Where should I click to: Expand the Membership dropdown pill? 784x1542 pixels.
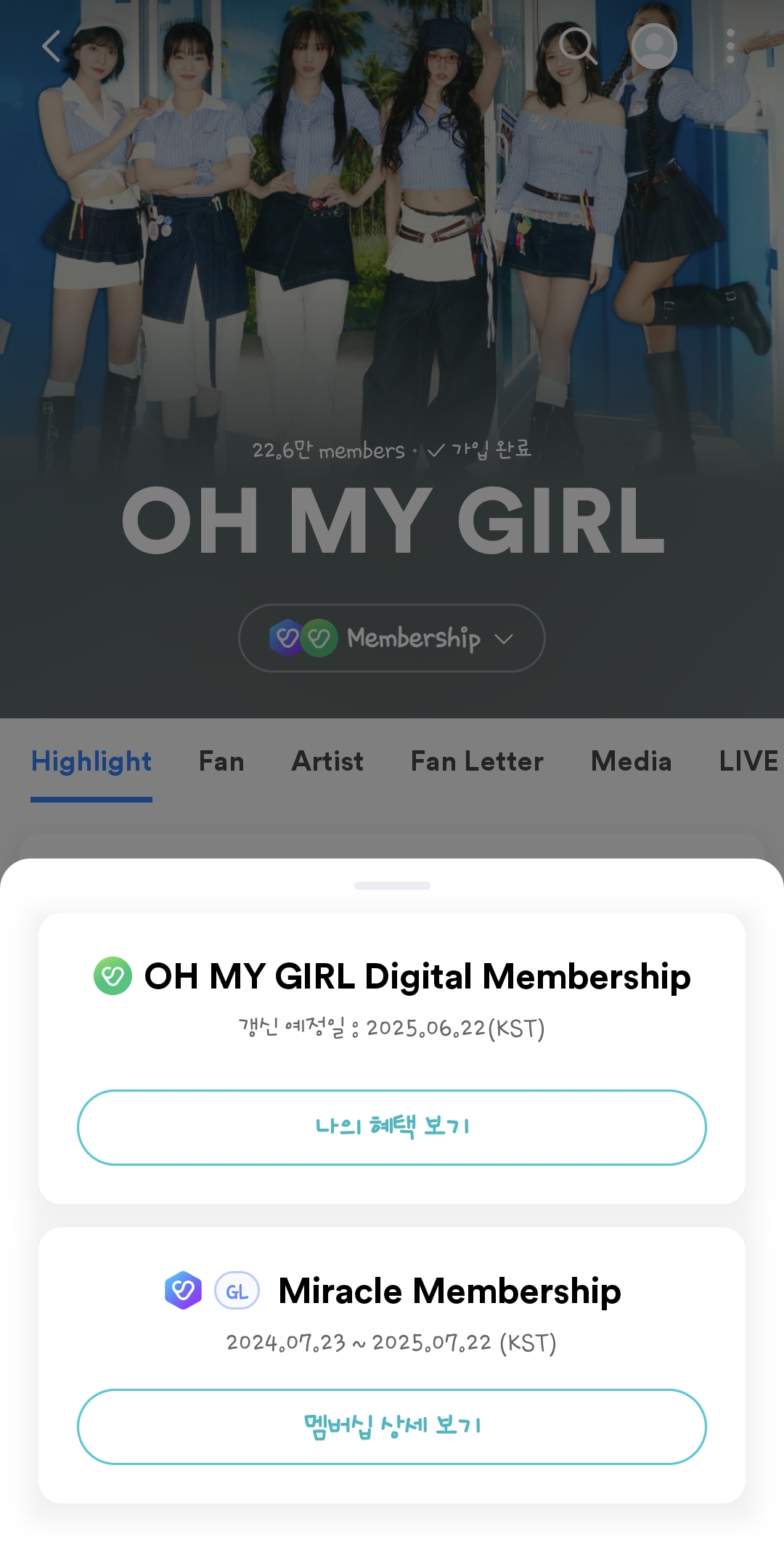pyautogui.click(x=392, y=638)
